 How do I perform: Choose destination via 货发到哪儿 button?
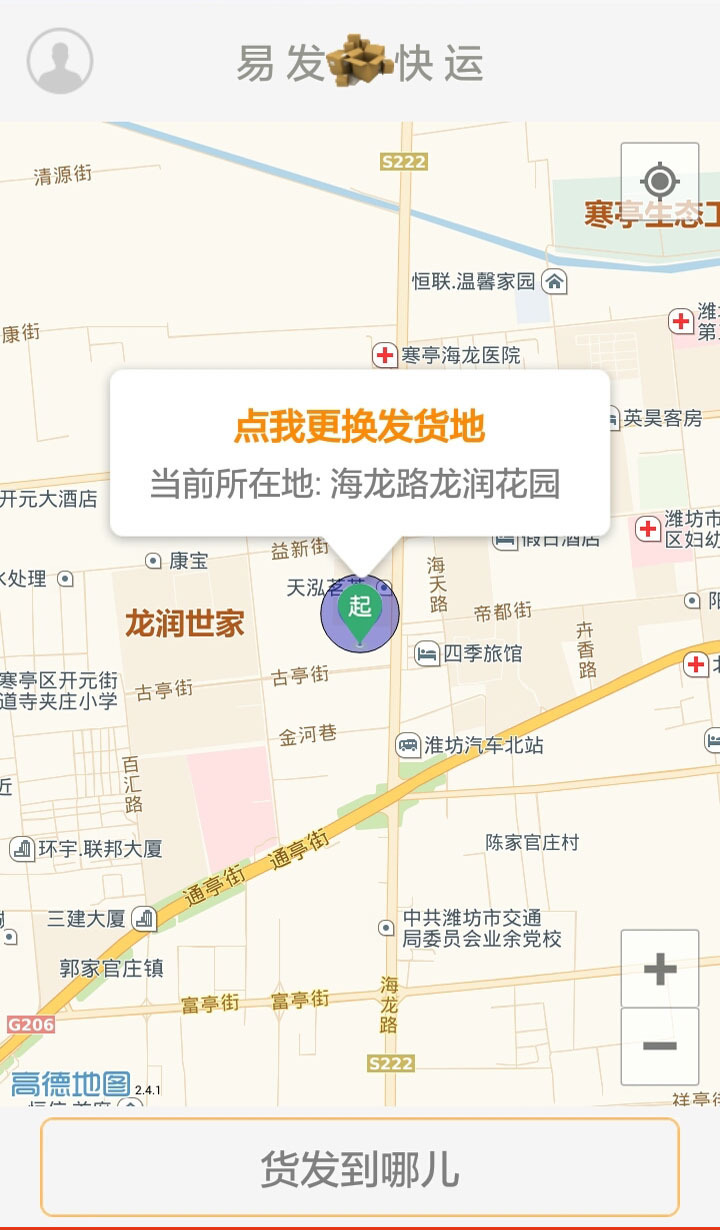pos(360,1167)
